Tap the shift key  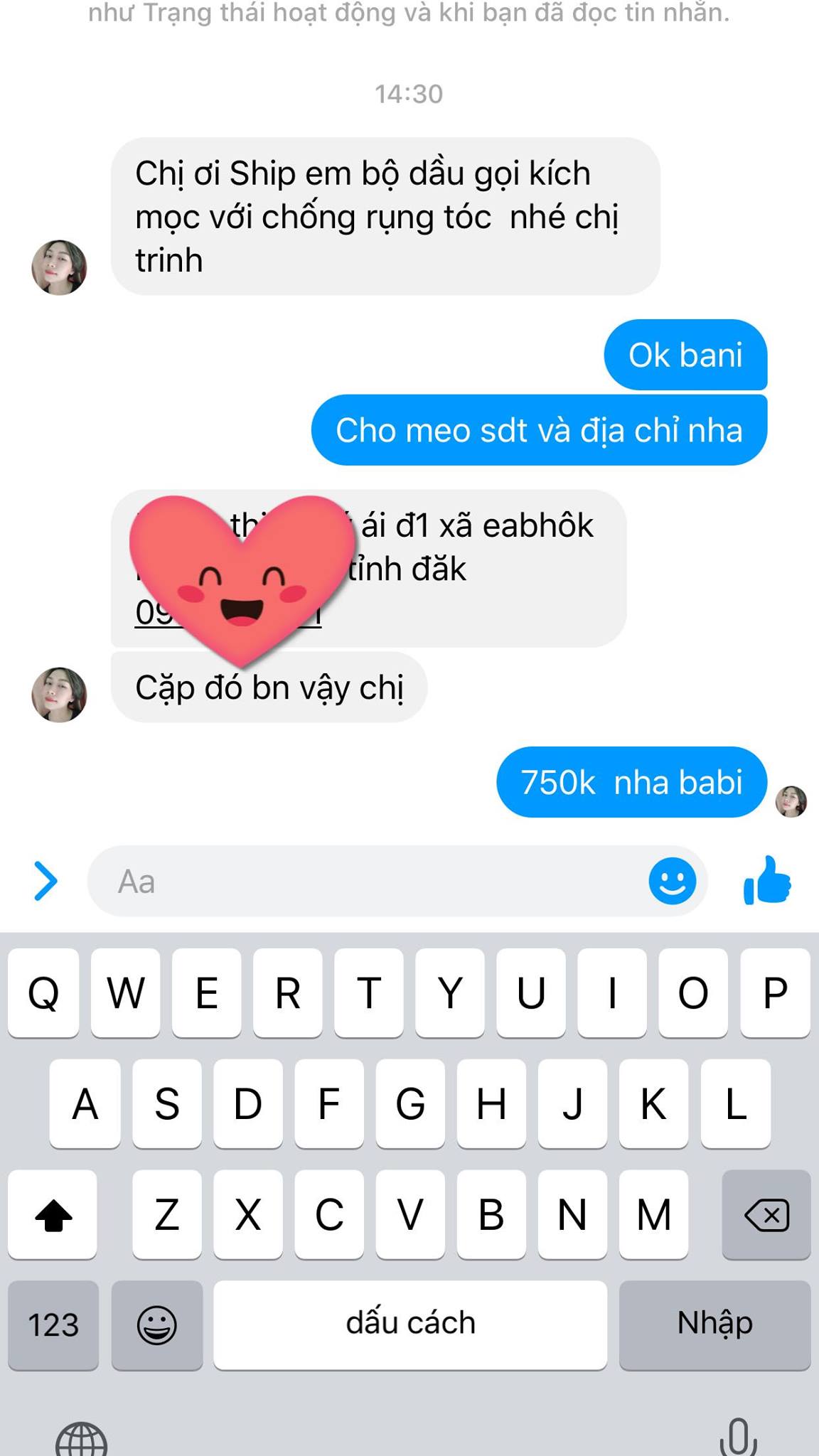pos(53,1215)
